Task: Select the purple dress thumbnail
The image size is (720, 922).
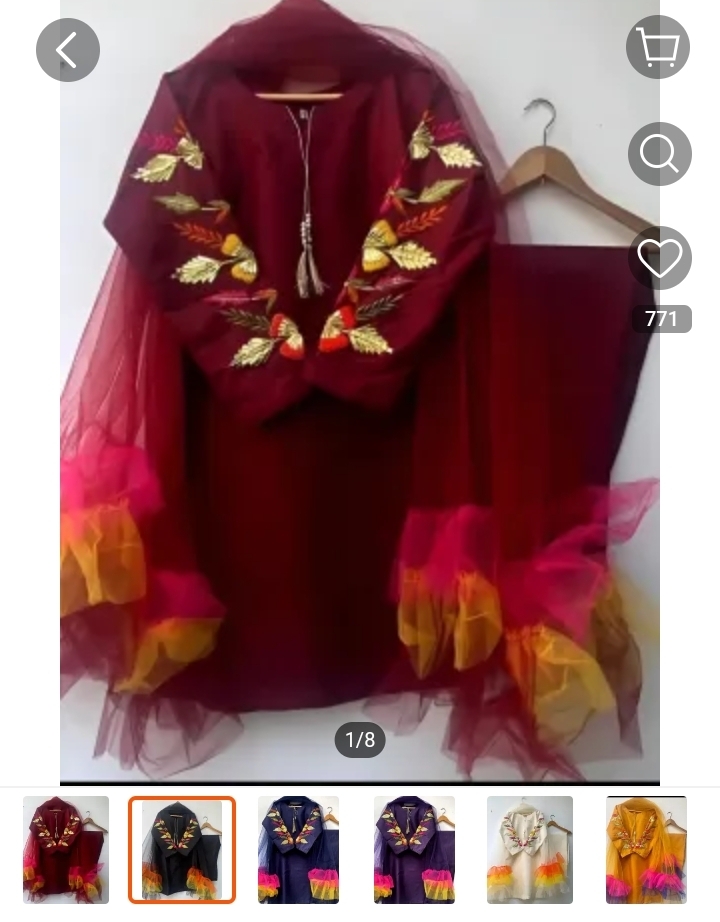Action: pyautogui.click(x=414, y=849)
